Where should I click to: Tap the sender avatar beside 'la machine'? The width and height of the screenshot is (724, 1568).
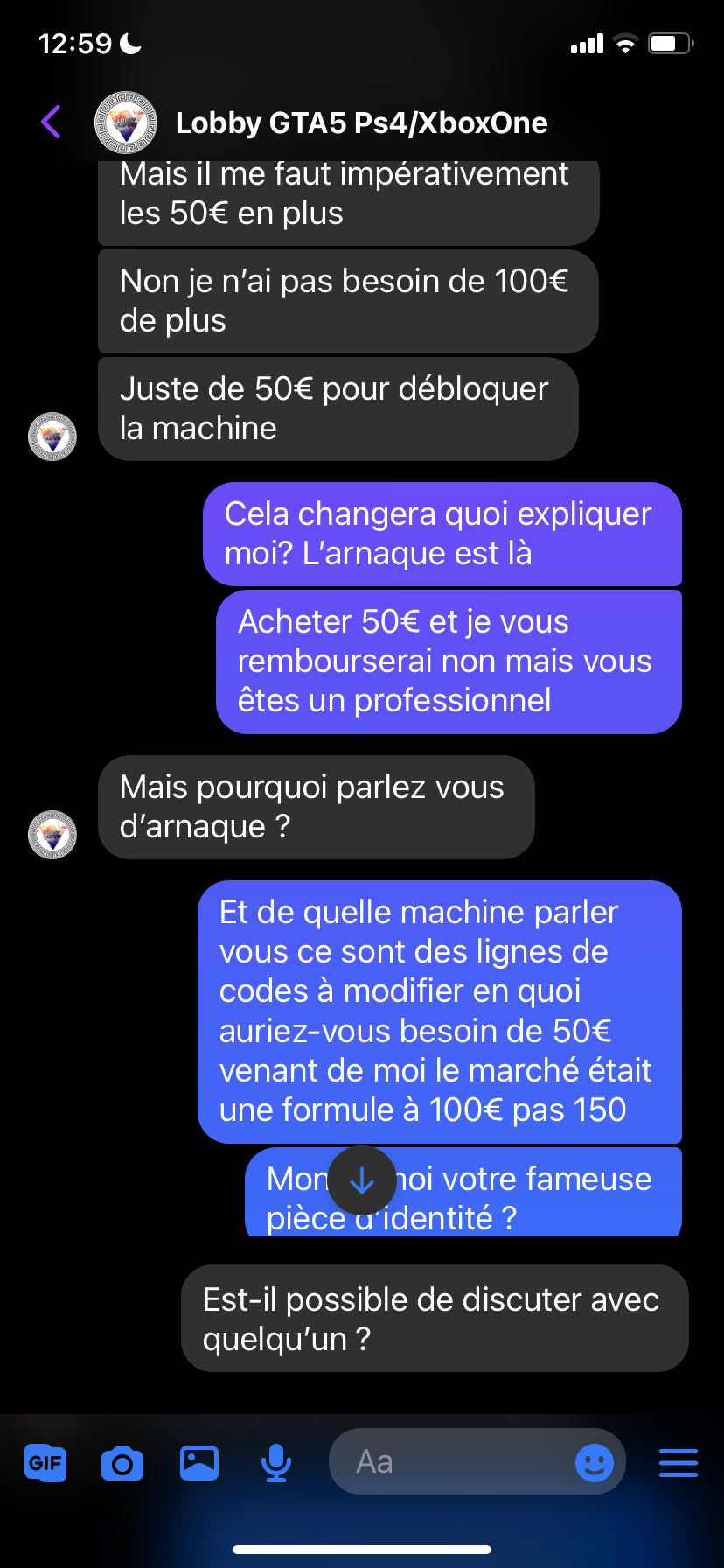coord(52,437)
